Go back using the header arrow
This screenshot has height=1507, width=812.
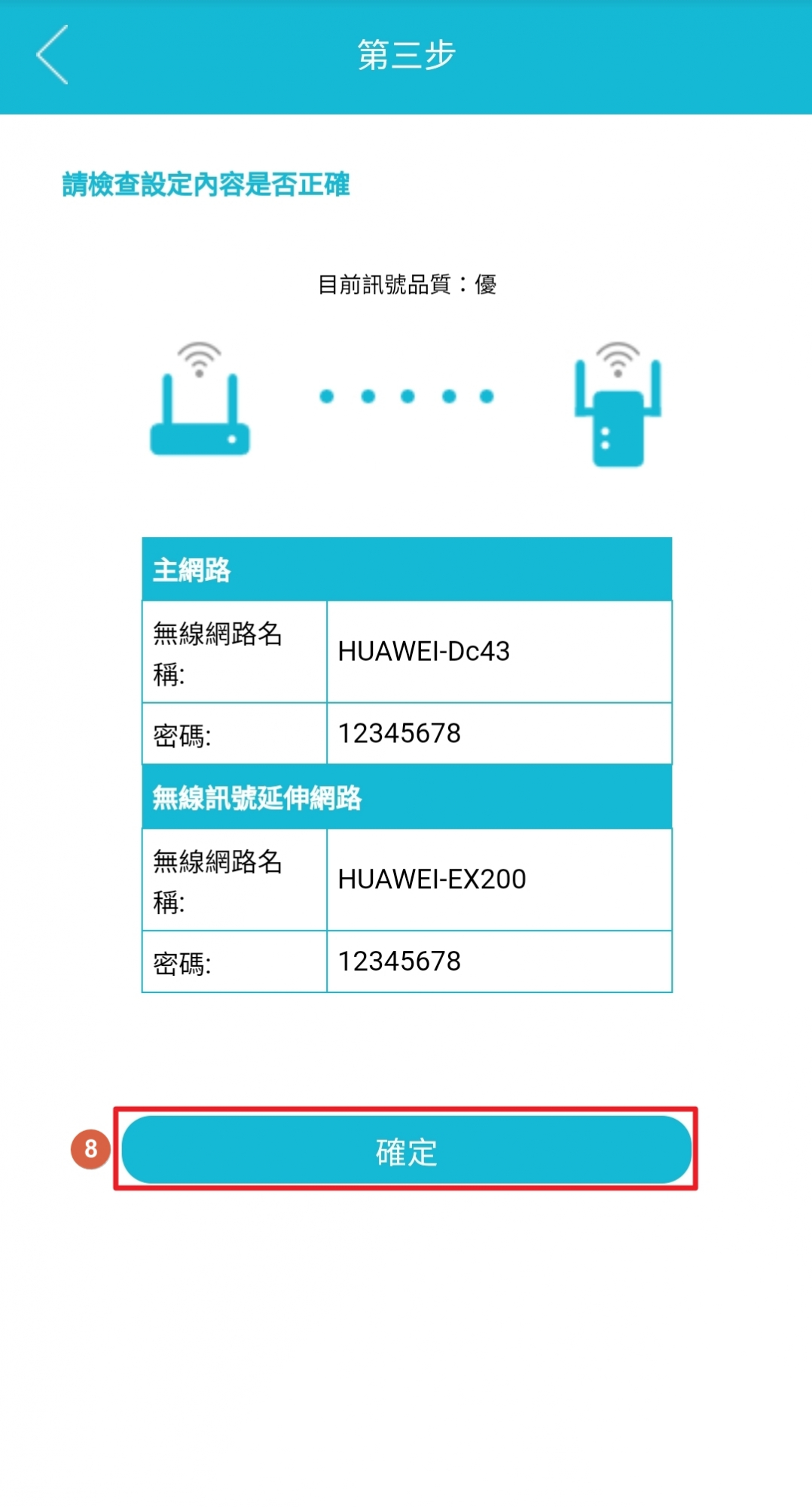[52, 54]
